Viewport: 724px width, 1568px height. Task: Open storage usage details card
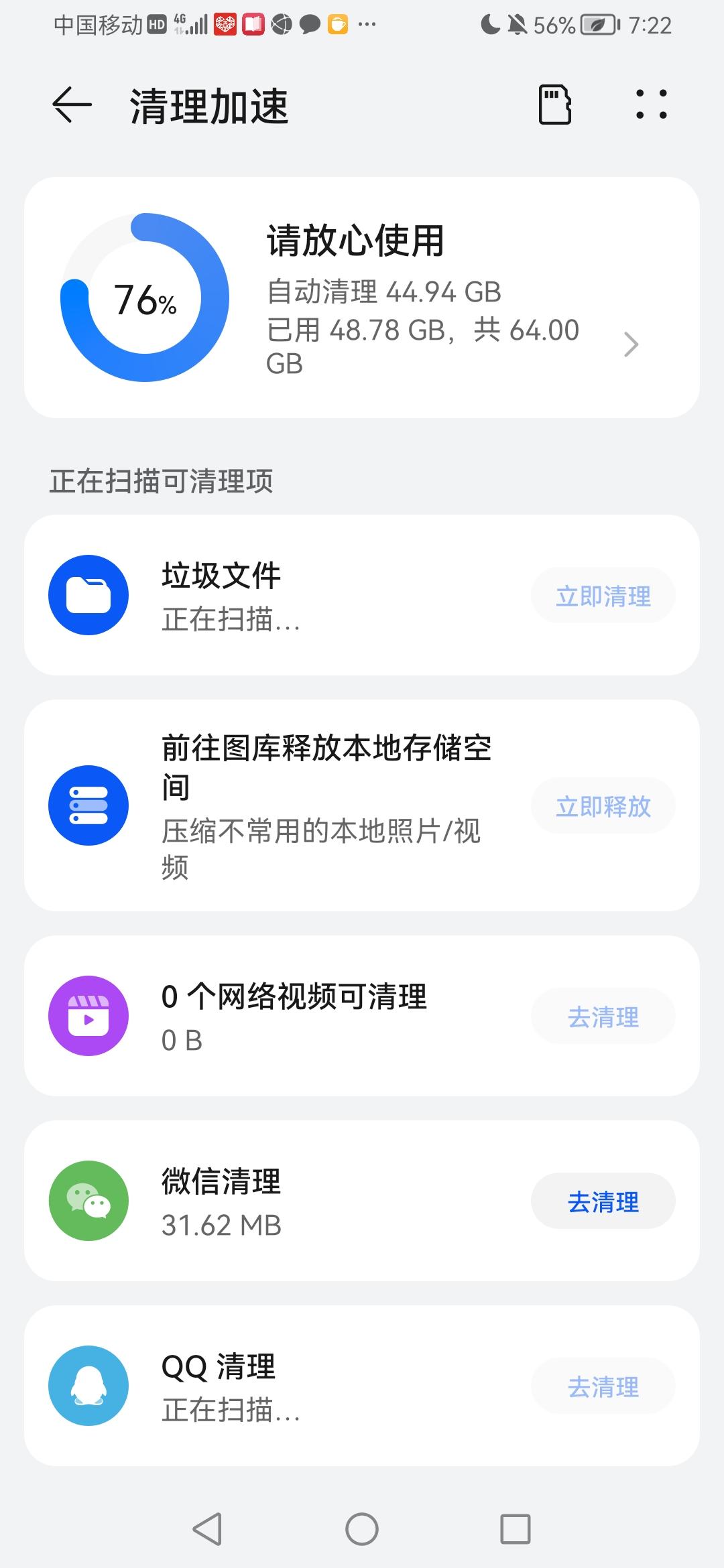point(362,298)
